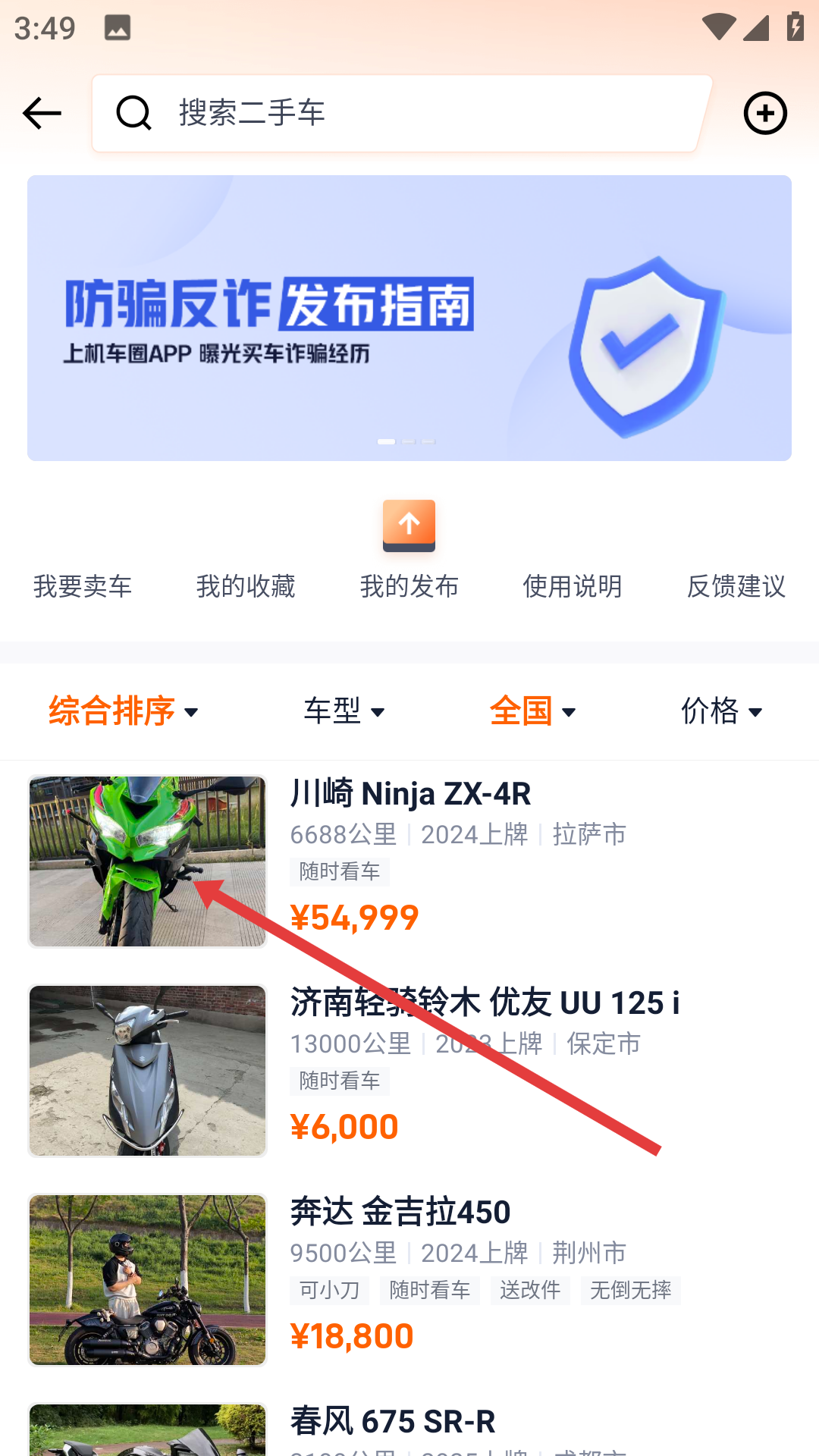Open the 奔达 金吉拉450 listing
This screenshot has width=819, height=1456.
409,1280
